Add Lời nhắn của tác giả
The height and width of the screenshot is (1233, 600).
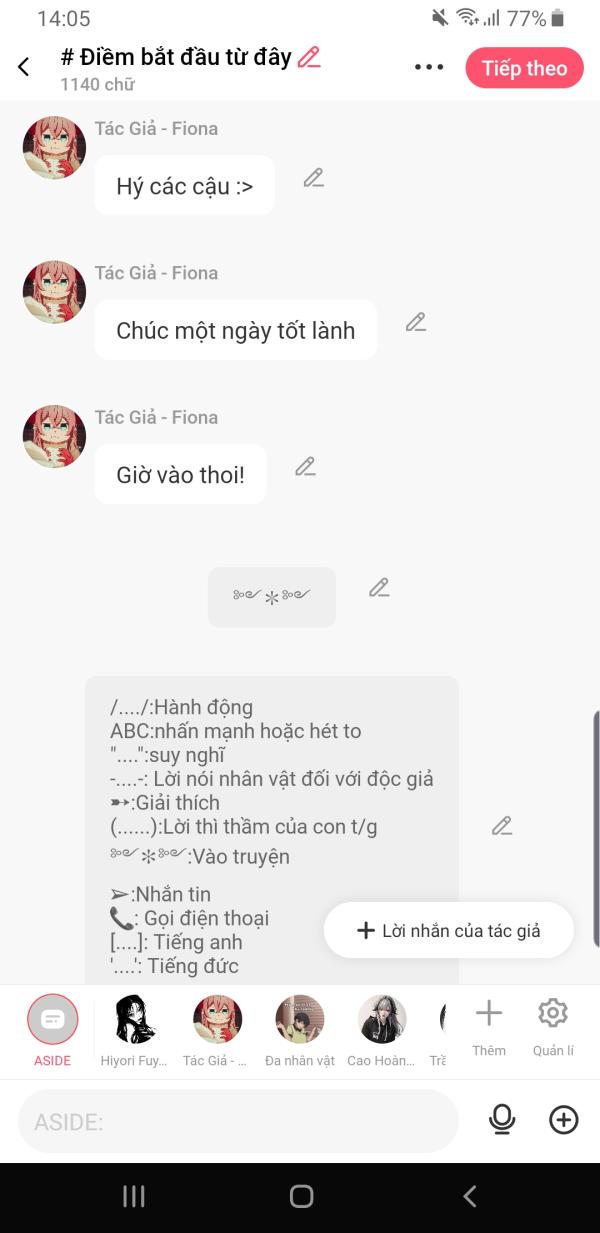(x=448, y=931)
